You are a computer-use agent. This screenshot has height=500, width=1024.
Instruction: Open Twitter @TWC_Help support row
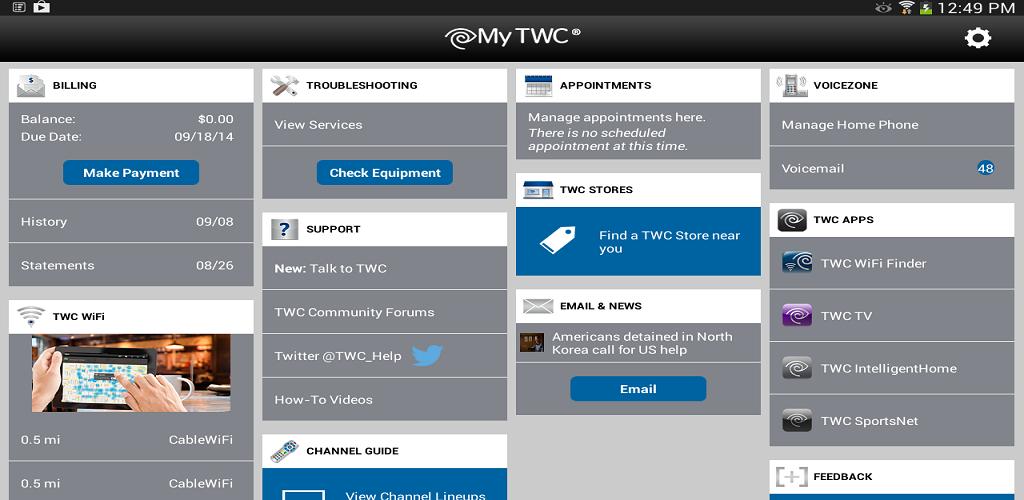(384, 356)
